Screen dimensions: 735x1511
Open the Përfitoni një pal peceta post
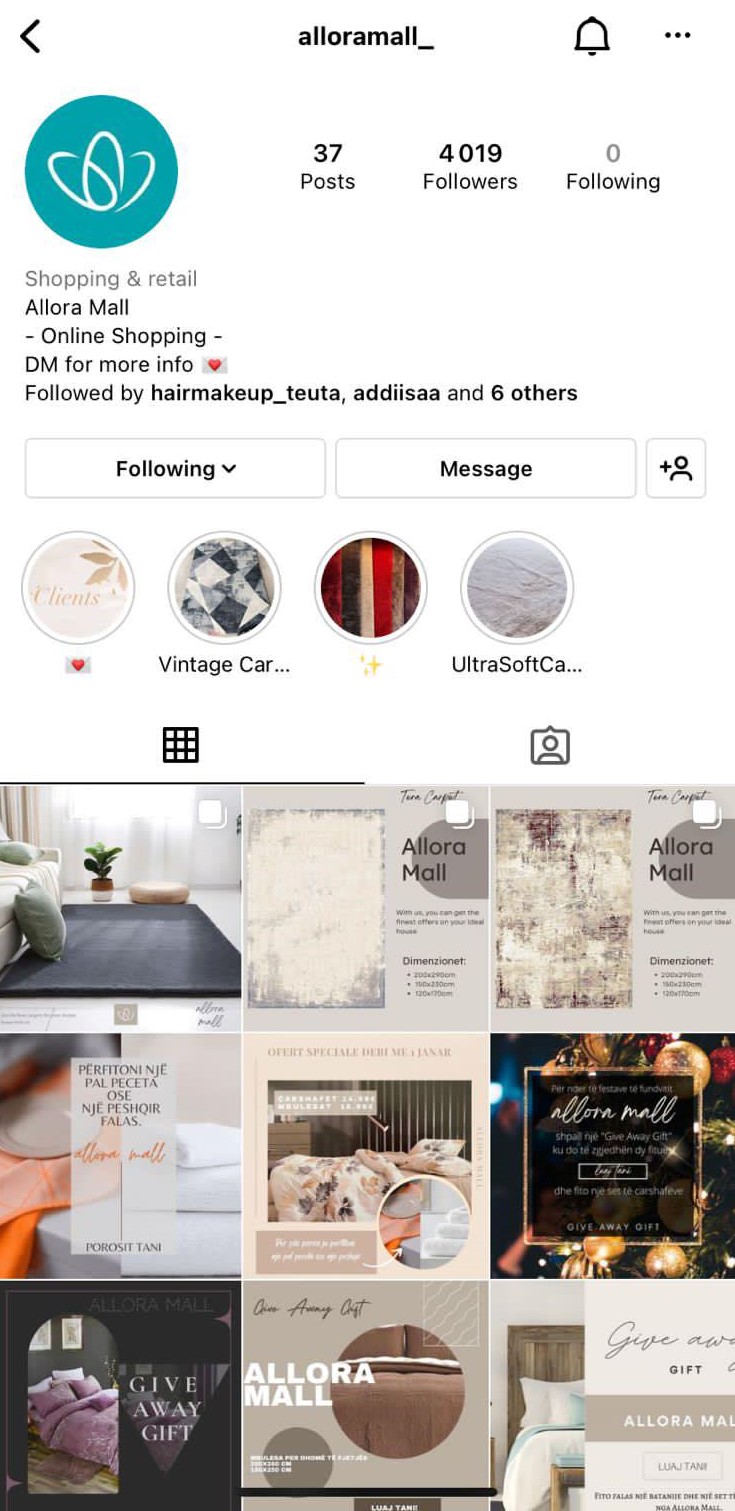[x=120, y=1155]
